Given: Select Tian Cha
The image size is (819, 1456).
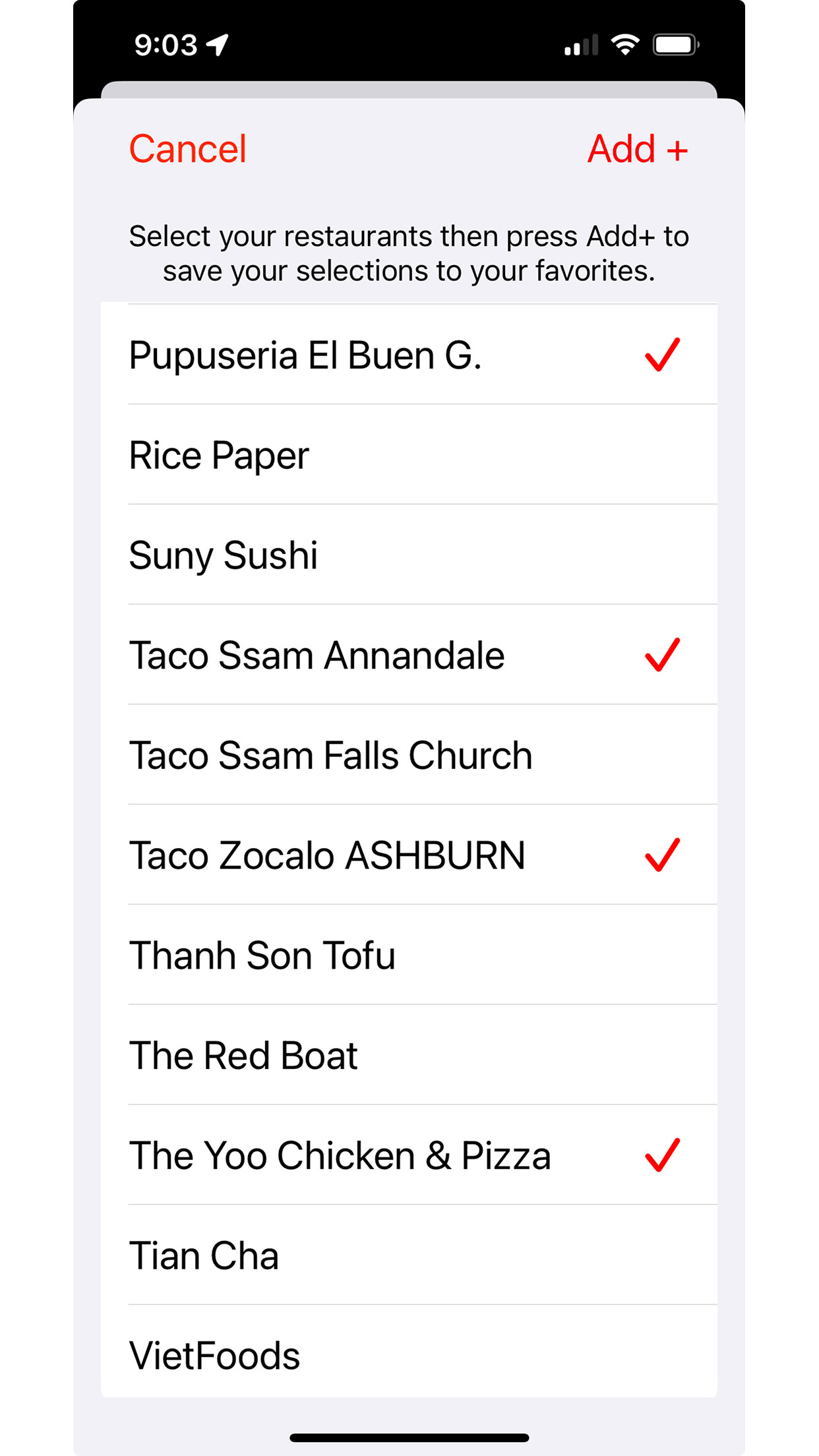Looking at the screenshot, I should coord(409,1256).
